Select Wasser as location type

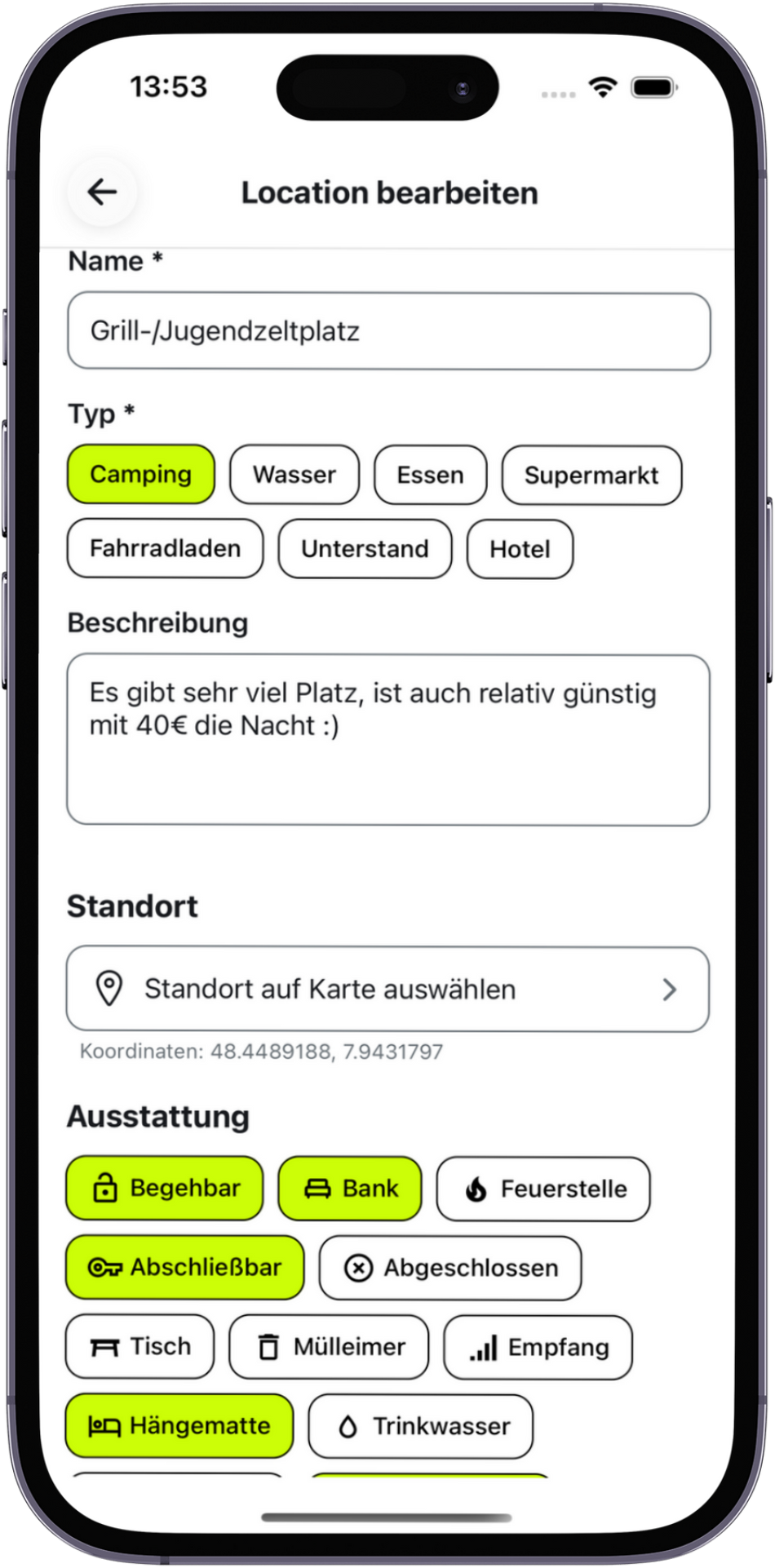(x=294, y=475)
